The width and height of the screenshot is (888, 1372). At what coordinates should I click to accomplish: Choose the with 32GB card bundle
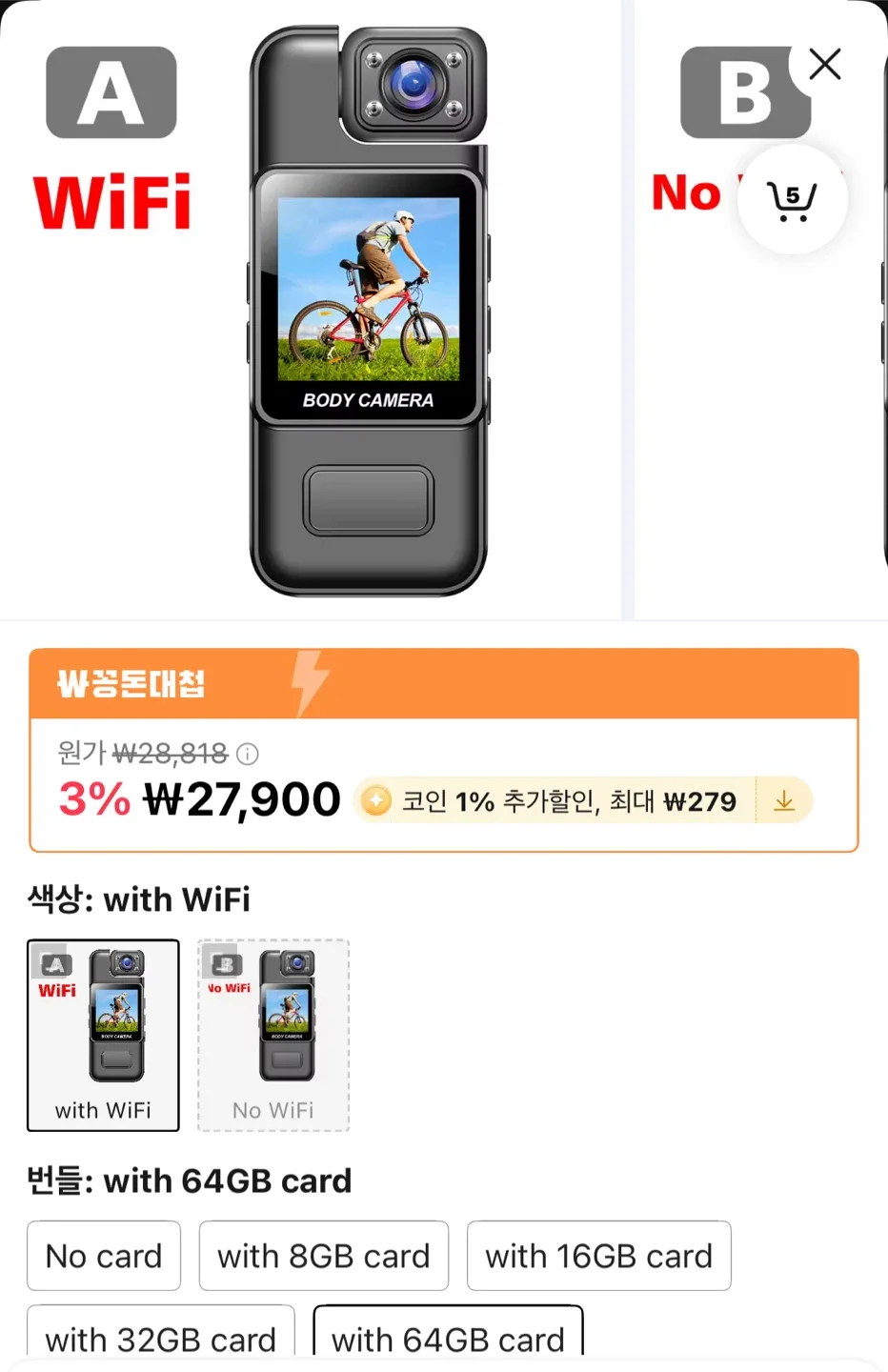160,1334
